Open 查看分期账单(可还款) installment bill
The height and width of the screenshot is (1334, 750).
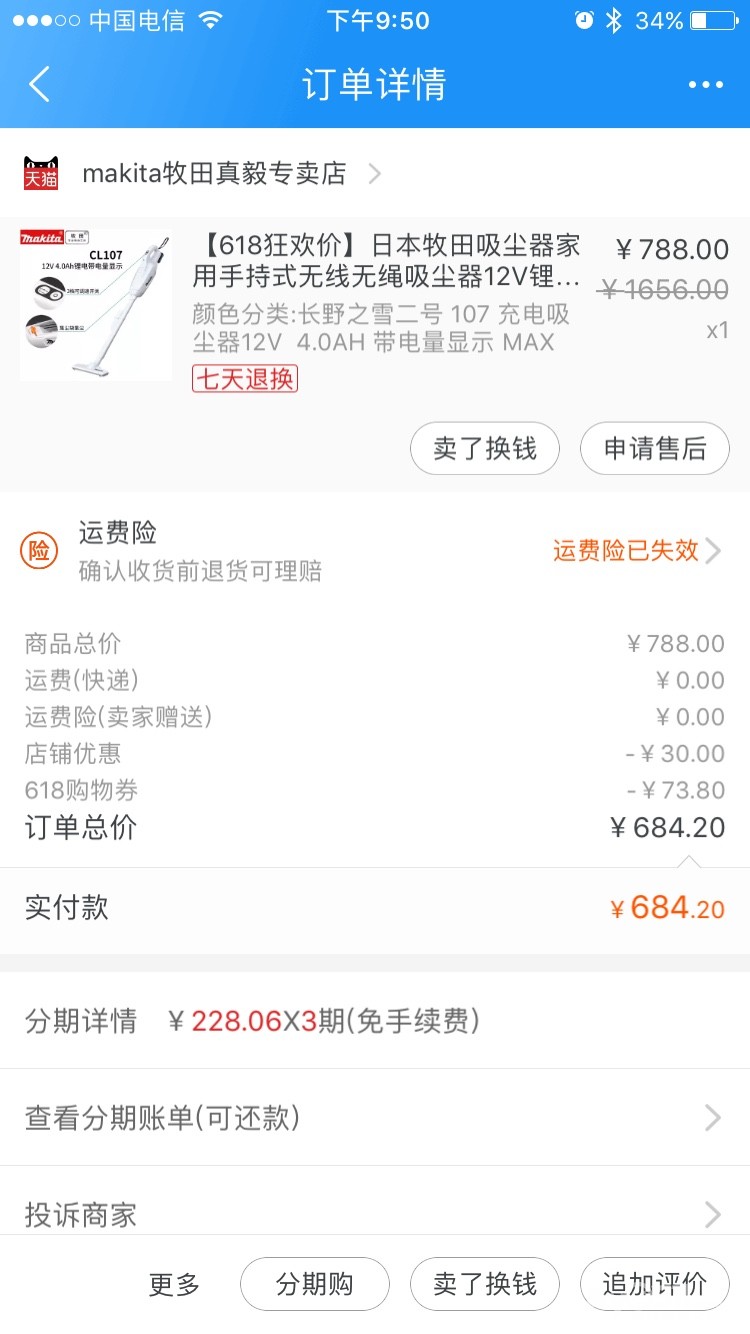pos(375,1117)
